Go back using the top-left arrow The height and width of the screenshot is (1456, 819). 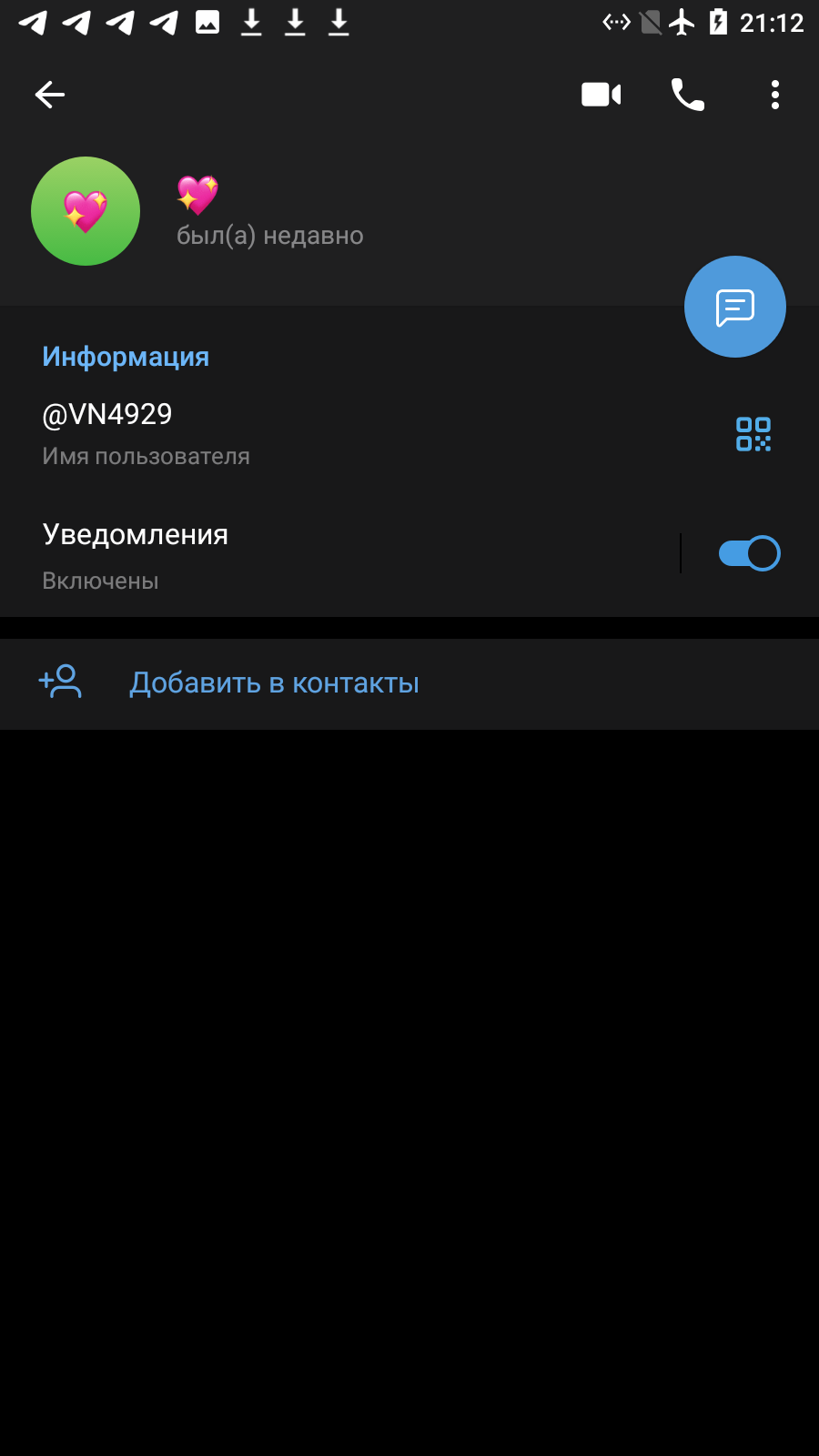click(50, 95)
